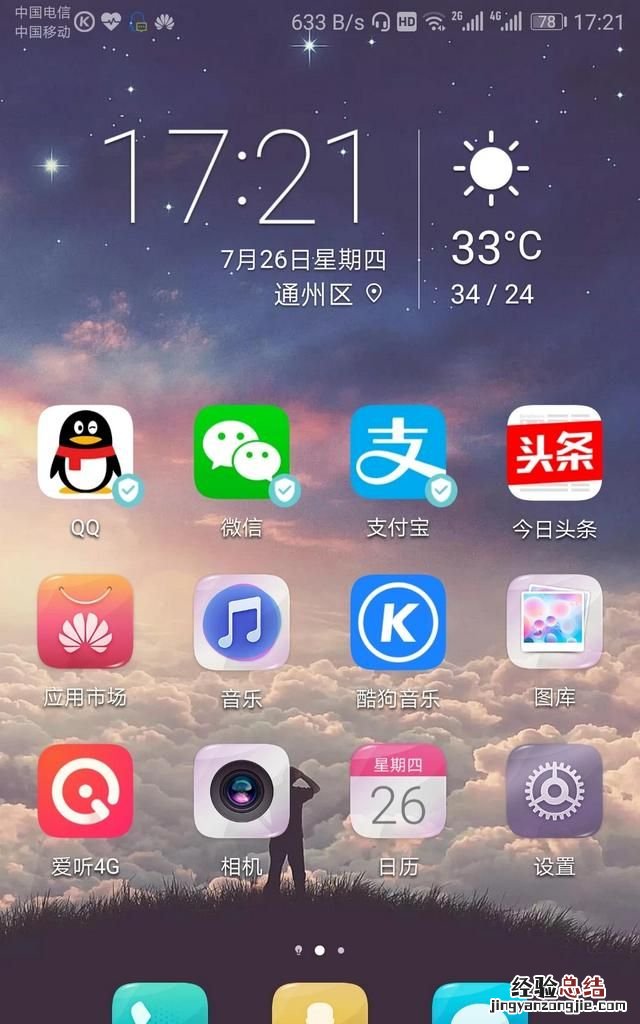The width and height of the screenshot is (640, 1024).
Task: Open the 今日头条 news app
Action: (x=554, y=452)
